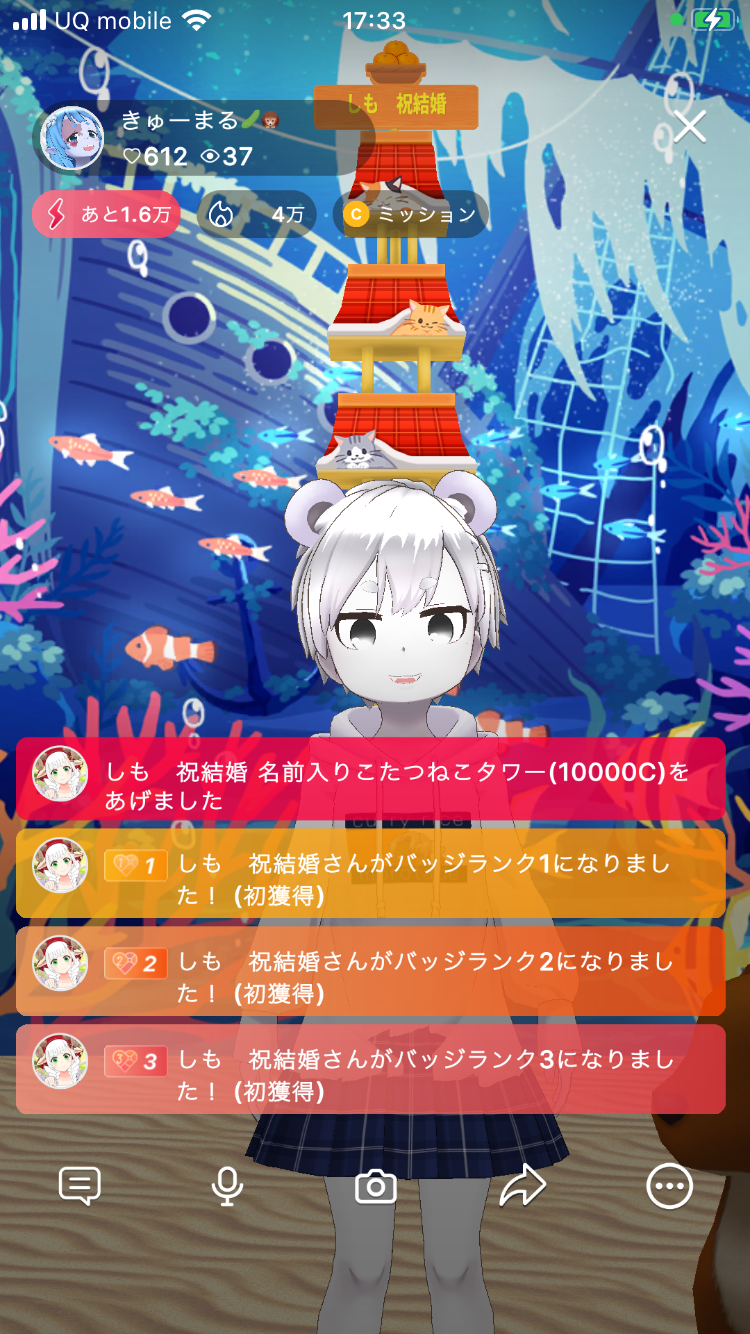The image size is (750, 1334).
Task: Open the 4万 flame ranking chip
Action: [x=256, y=214]
